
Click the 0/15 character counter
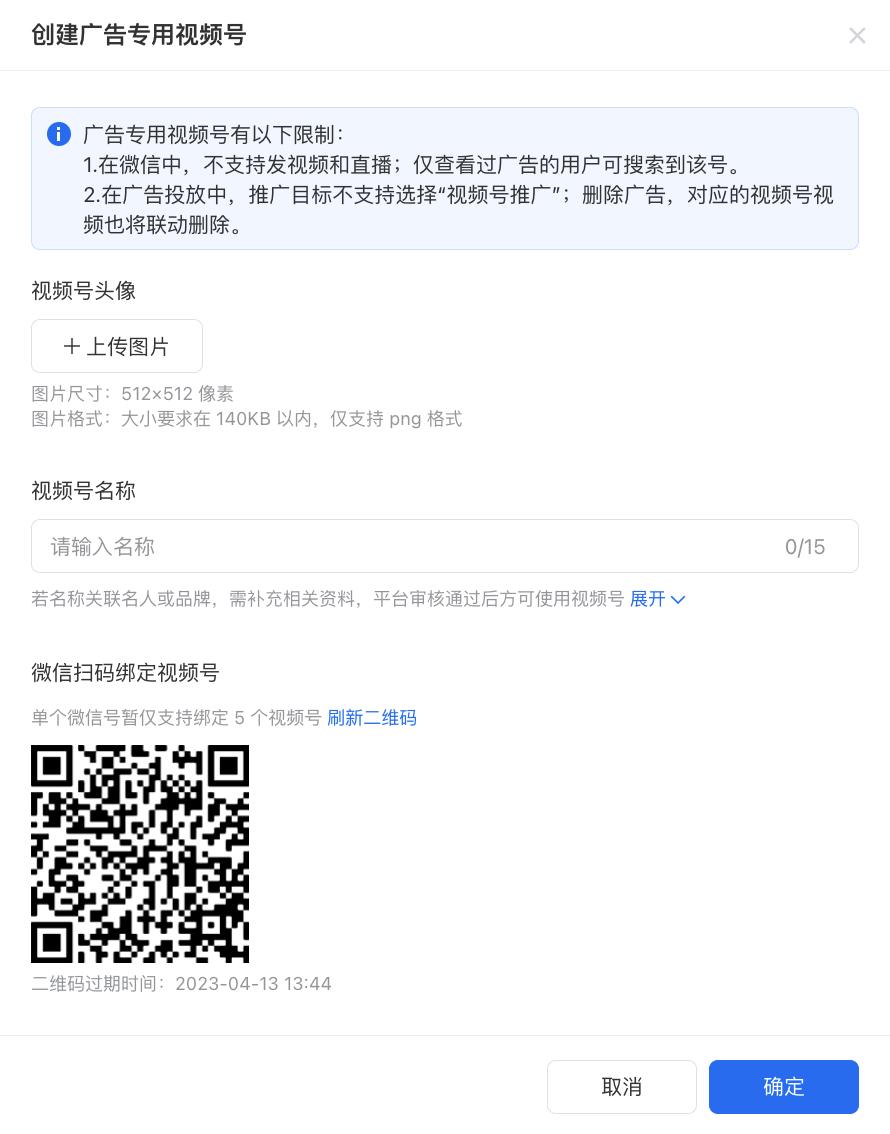805,546
